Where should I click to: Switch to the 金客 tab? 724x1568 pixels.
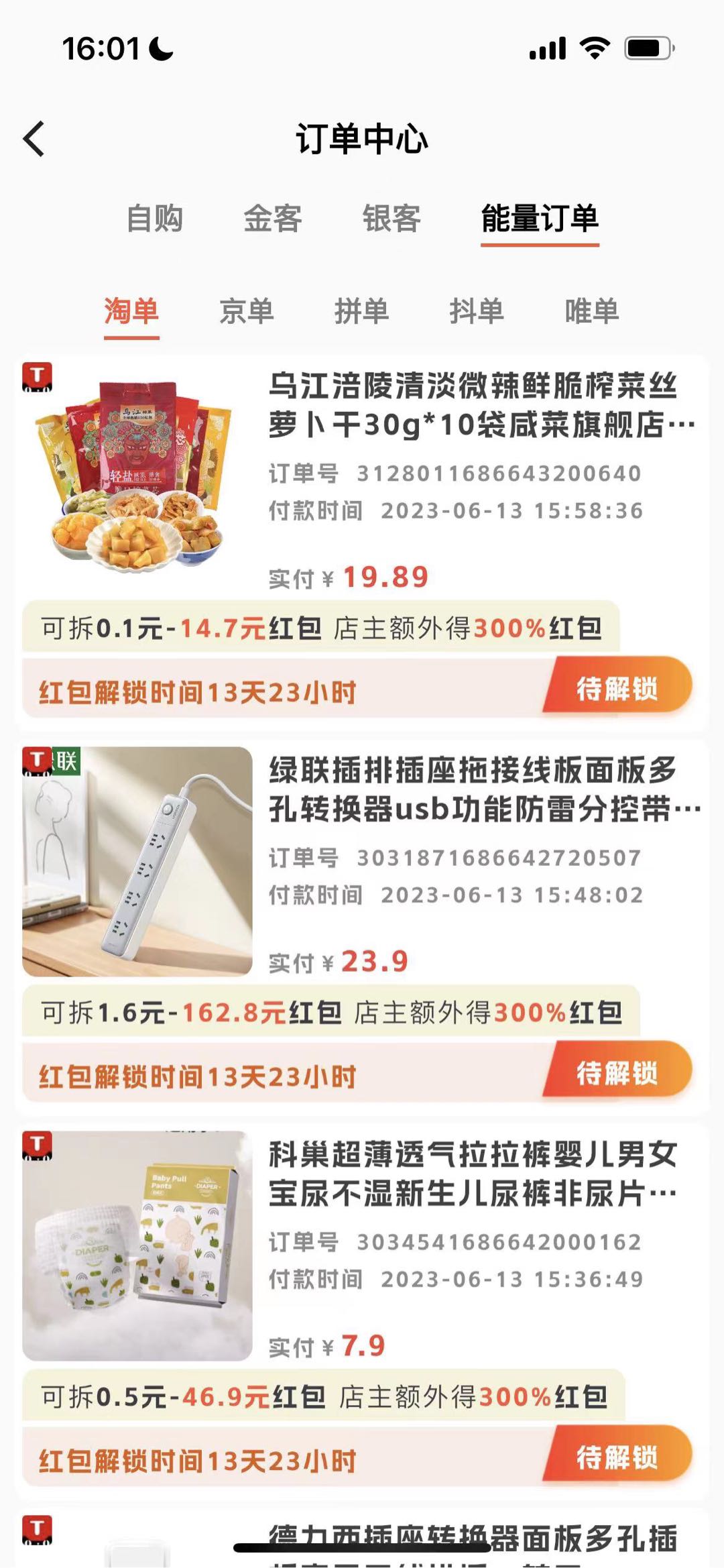273,219
